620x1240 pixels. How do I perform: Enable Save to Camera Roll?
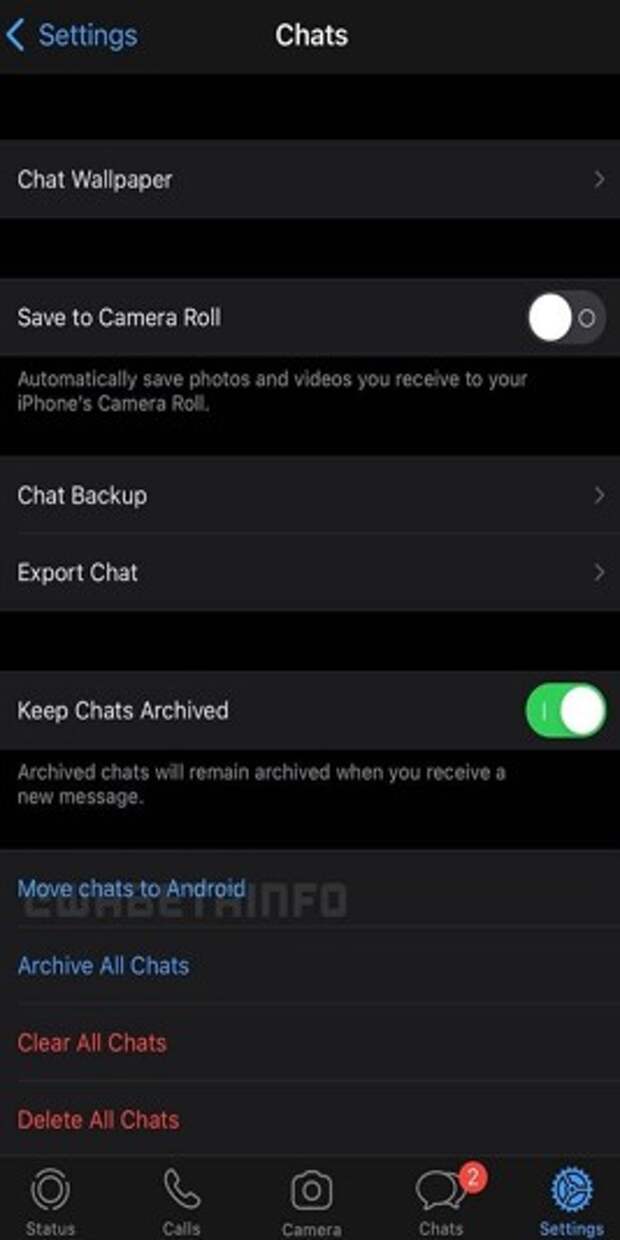coord(565,318)
